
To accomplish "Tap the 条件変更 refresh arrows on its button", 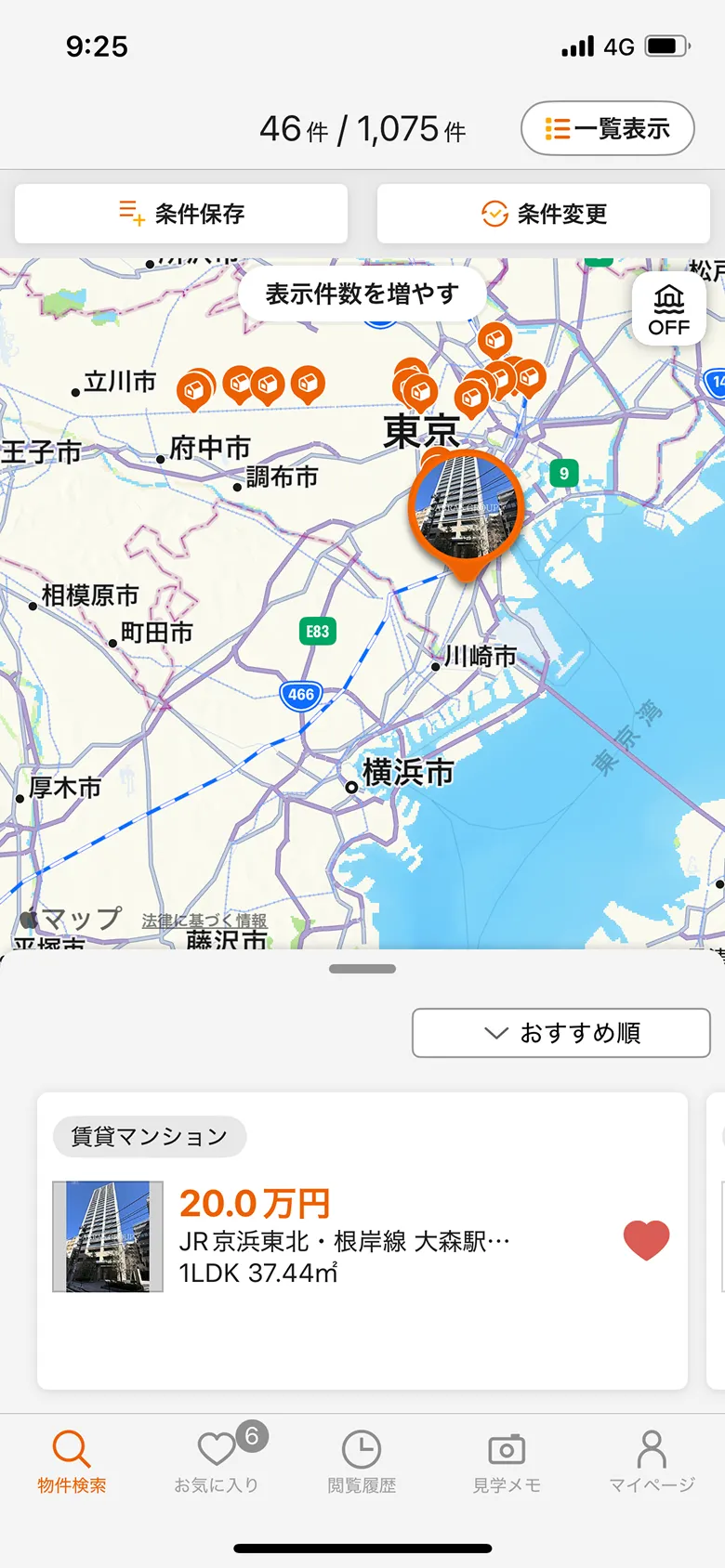I will [x=494, y=213].
